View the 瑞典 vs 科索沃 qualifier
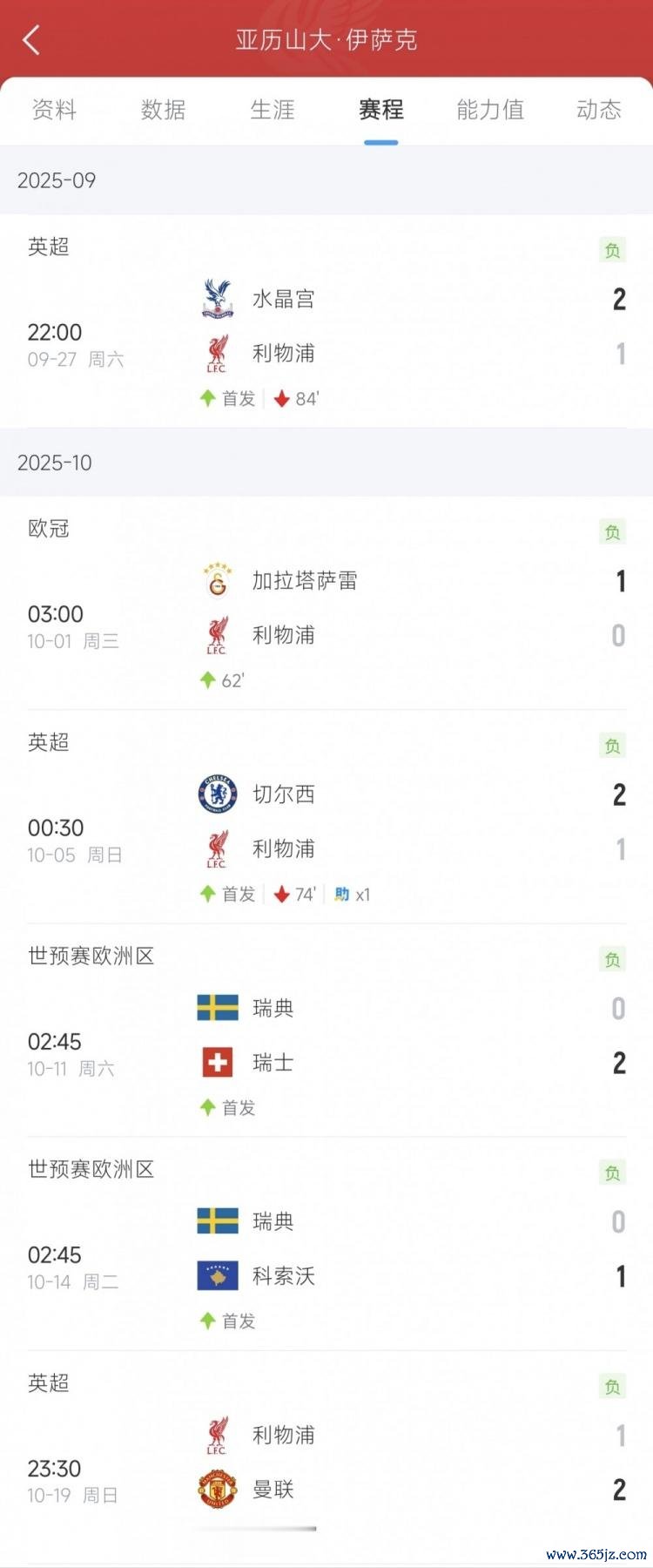This screenshot has width=653, height=1568. tap(326, 1248)
